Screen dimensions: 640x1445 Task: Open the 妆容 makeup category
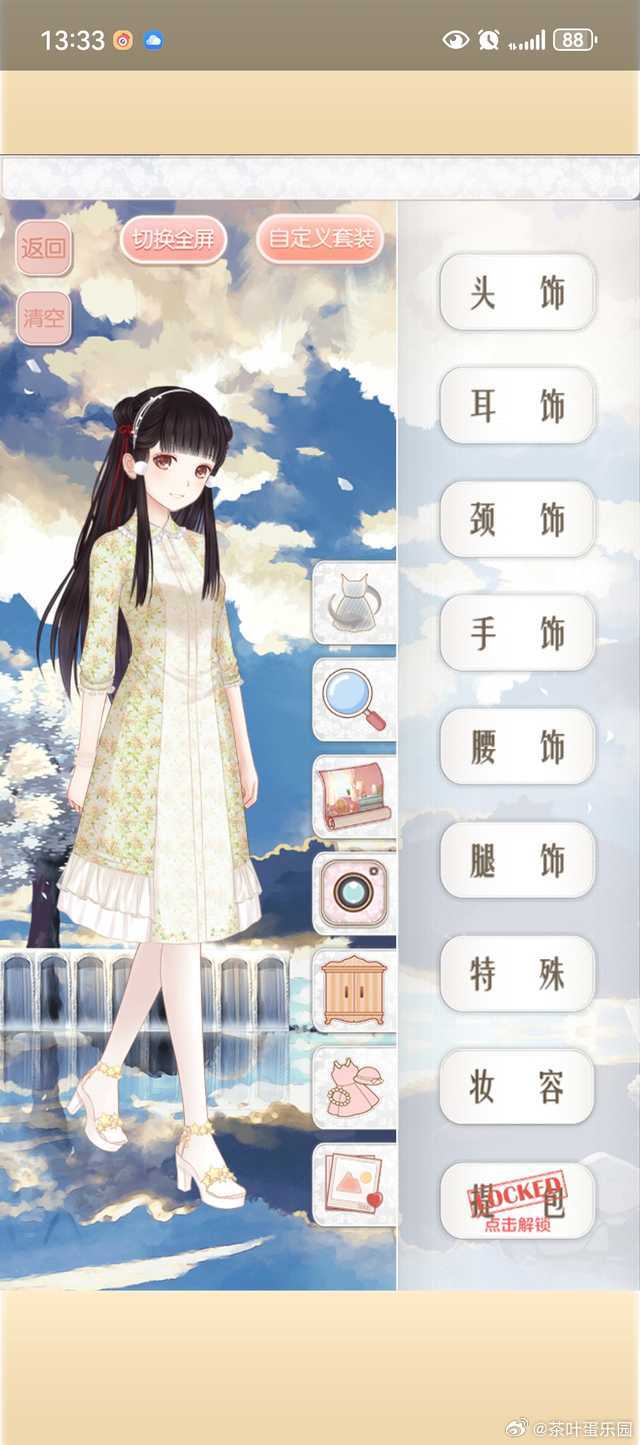(518, 1087)
